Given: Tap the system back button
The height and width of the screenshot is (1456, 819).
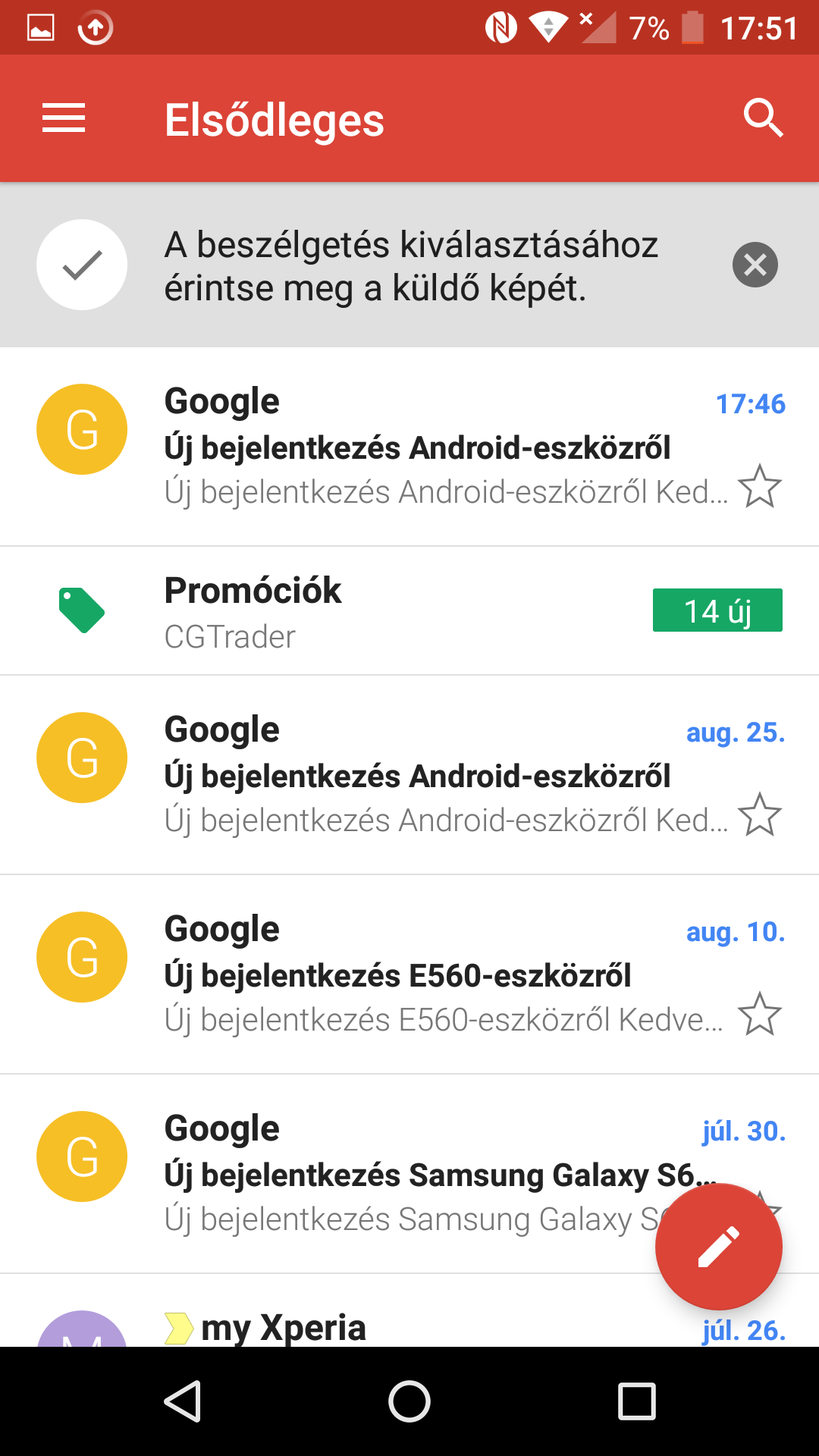Looking at the screenshot, I should (183, 1401).
